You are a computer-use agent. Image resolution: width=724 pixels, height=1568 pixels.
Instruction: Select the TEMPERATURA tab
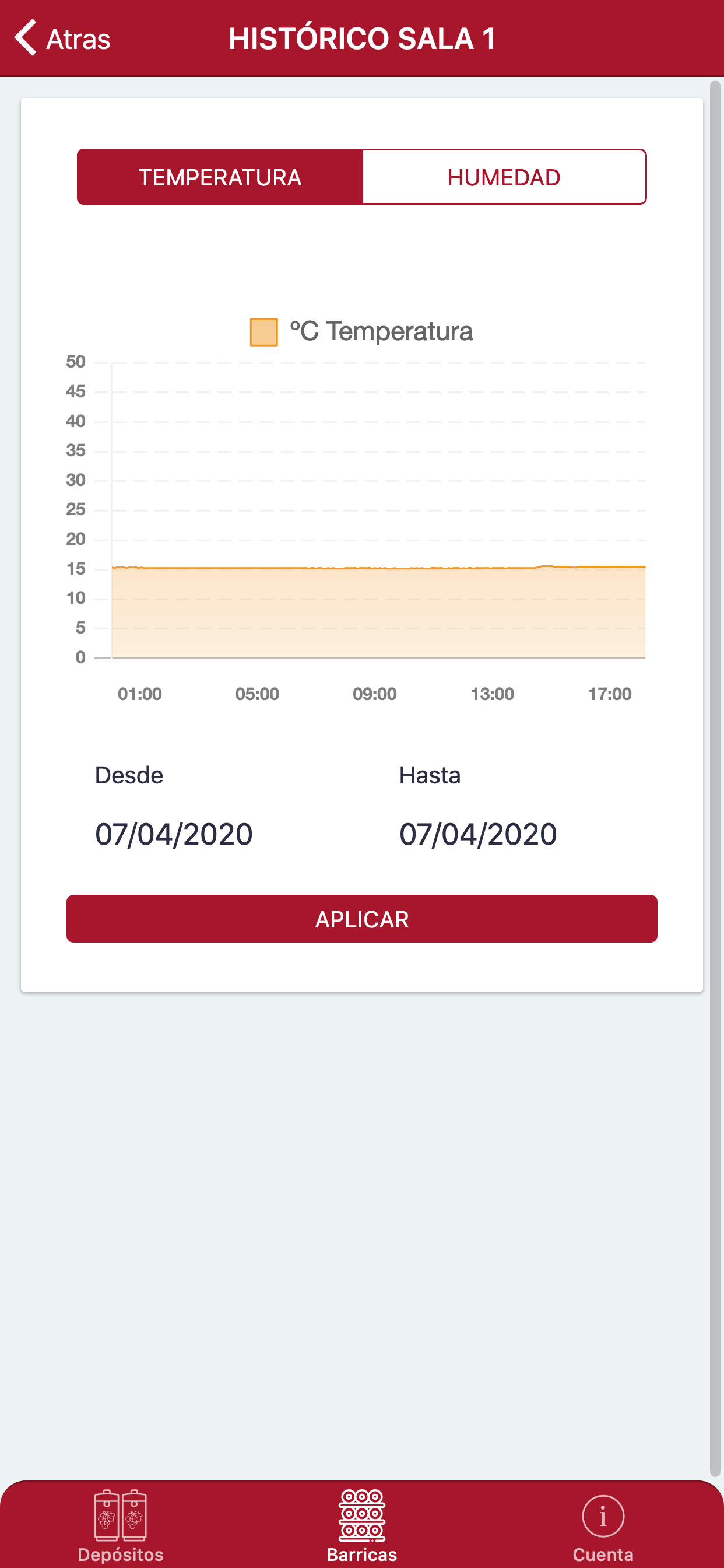tap(220, 177)
